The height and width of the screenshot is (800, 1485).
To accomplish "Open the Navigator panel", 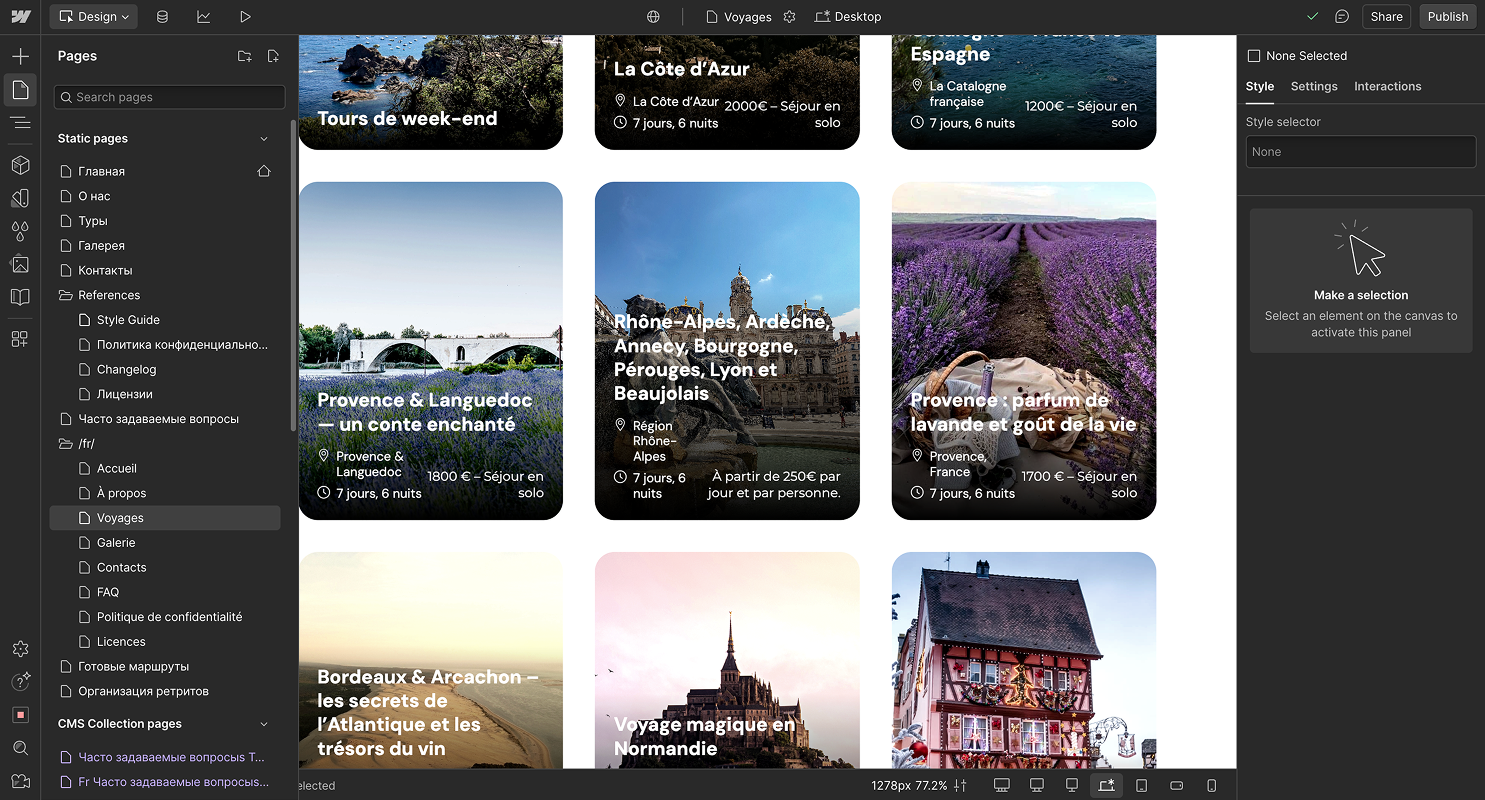I will 20,122.
